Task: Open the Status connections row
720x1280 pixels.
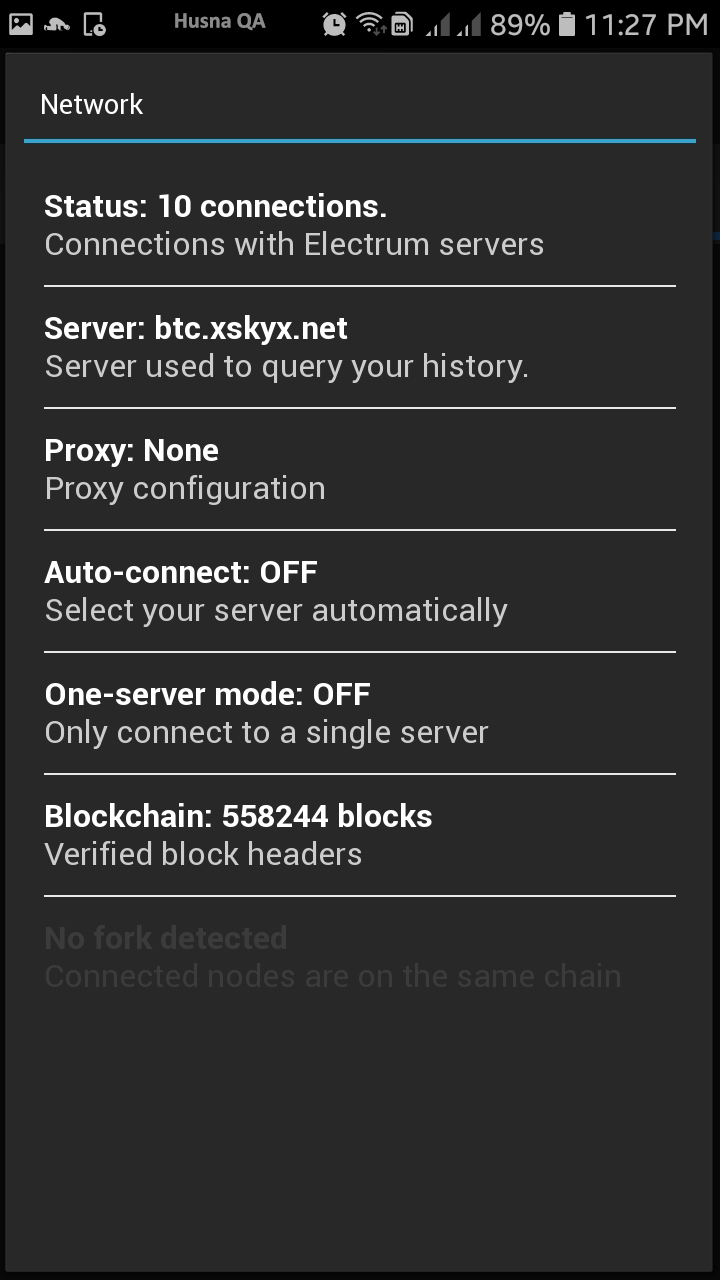Action: coord(360,225)
